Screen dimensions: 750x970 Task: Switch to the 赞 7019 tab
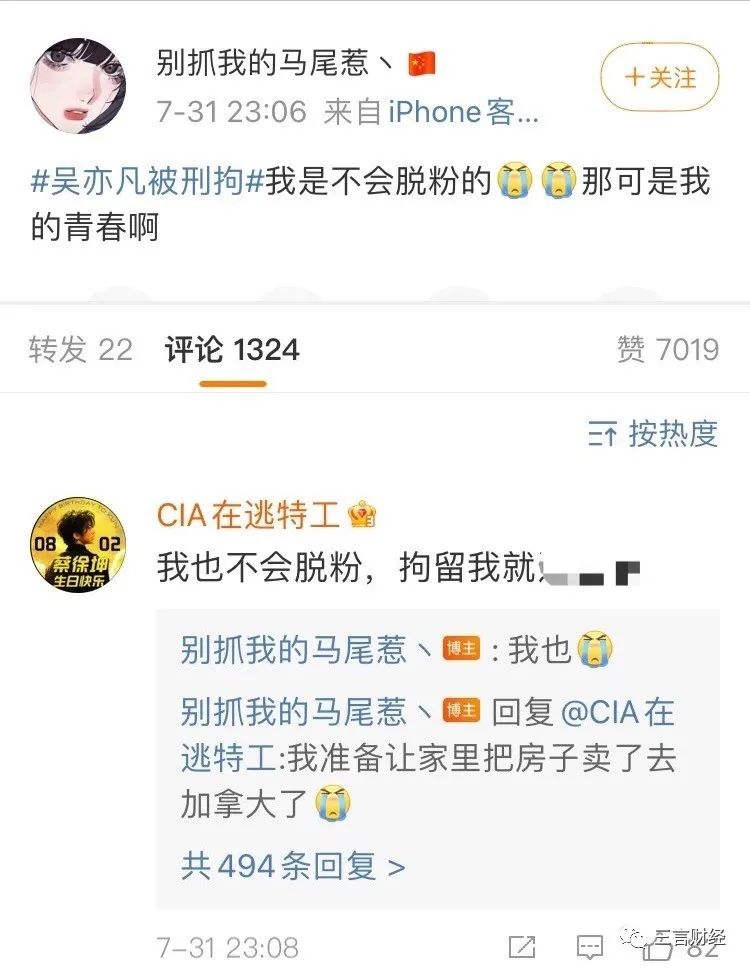coord(667,349)
